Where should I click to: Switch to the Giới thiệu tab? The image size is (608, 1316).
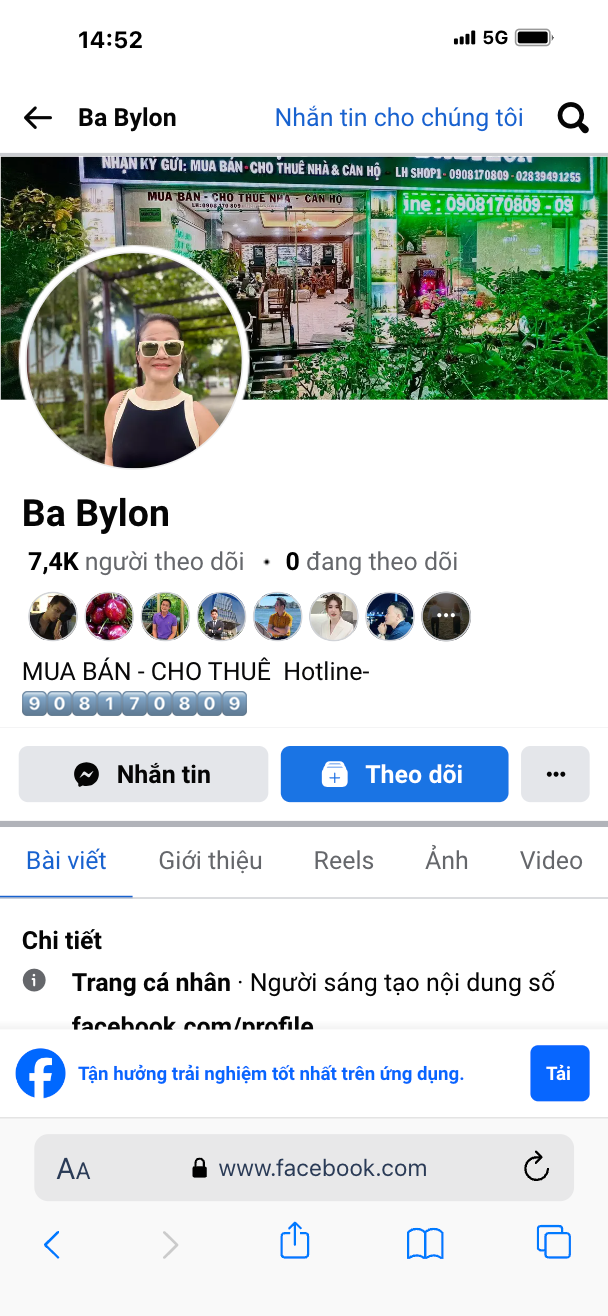(210, 861)
